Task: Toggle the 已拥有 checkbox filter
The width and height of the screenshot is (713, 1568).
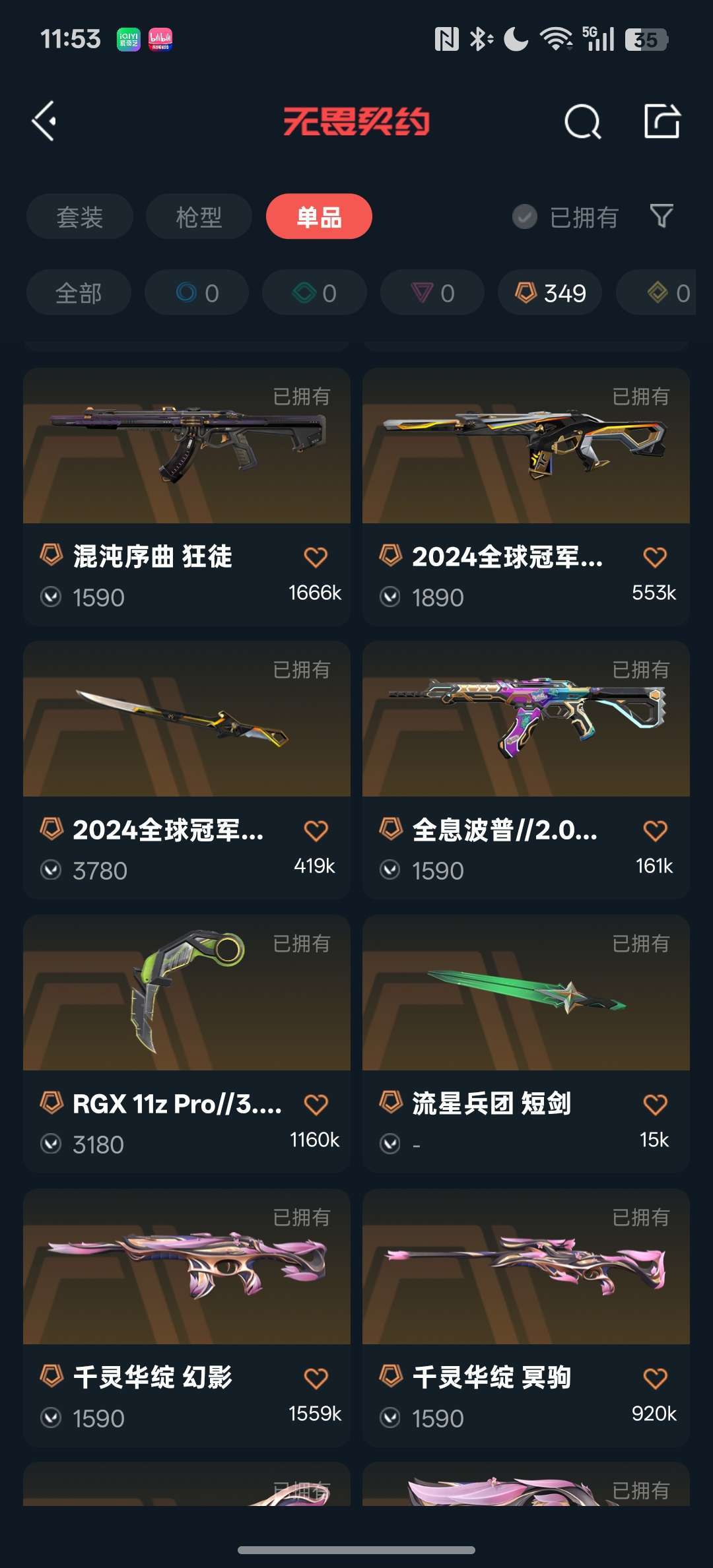Action: click(565, 216)
